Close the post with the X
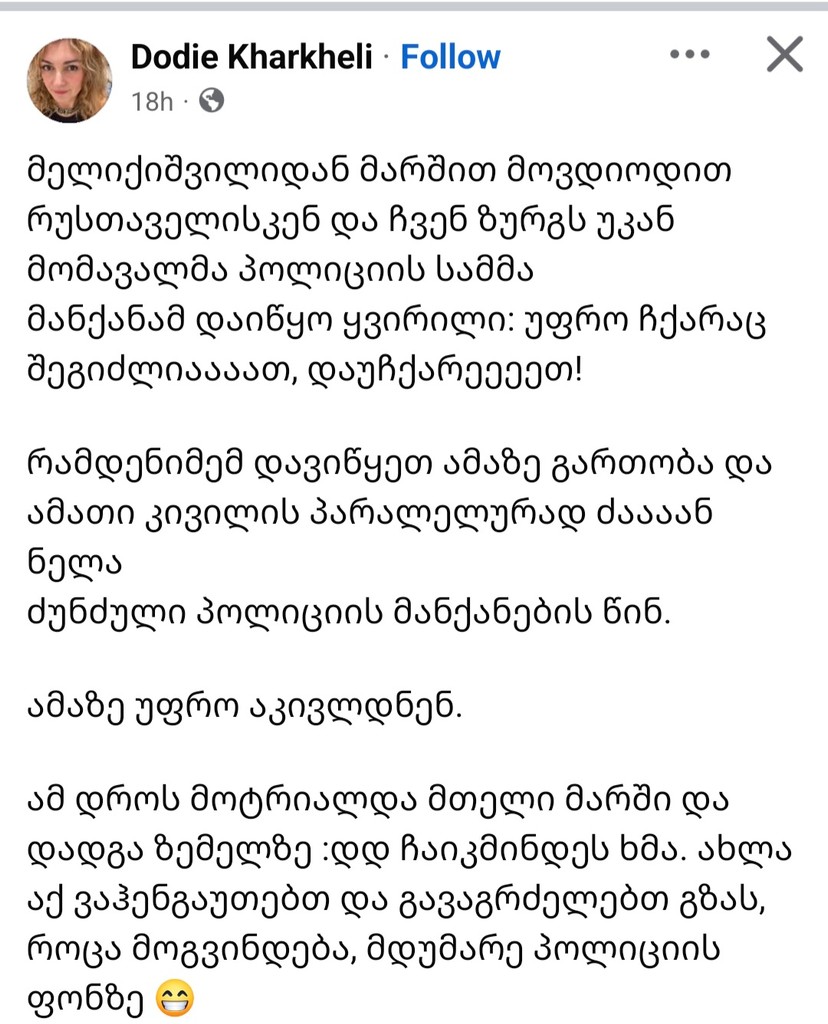 point(784,55)
